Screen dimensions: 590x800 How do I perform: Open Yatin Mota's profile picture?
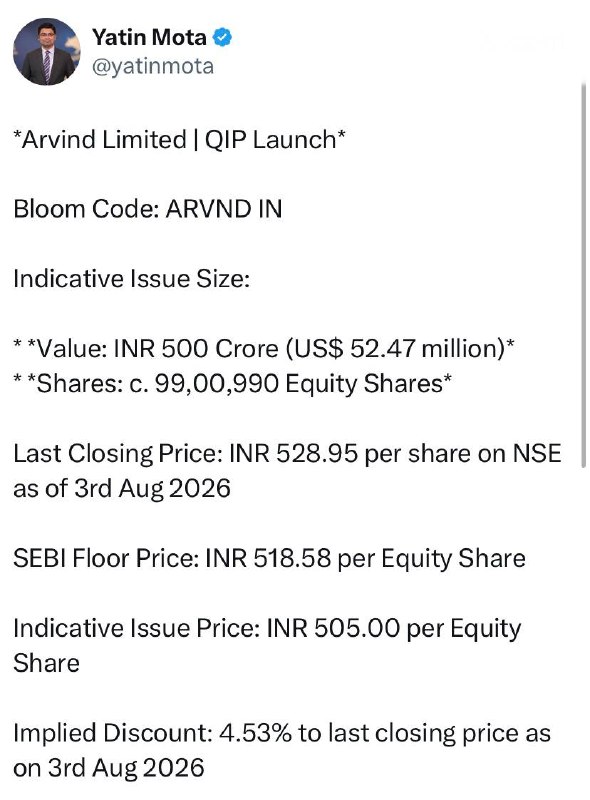point(46,52)
